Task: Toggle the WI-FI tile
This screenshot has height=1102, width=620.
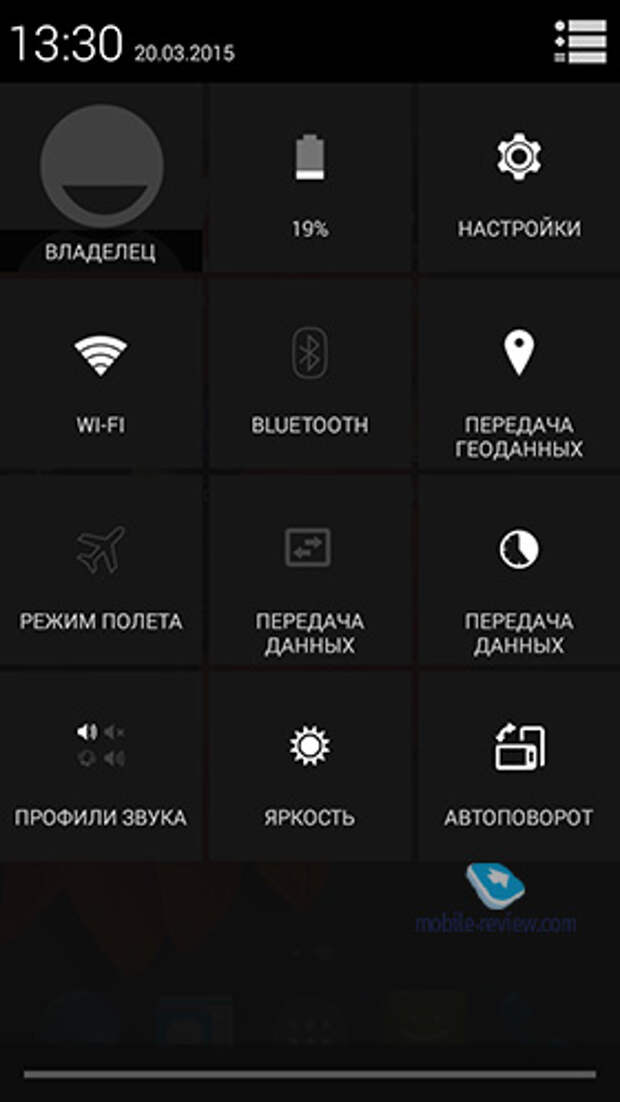Action: pos(101,375)
